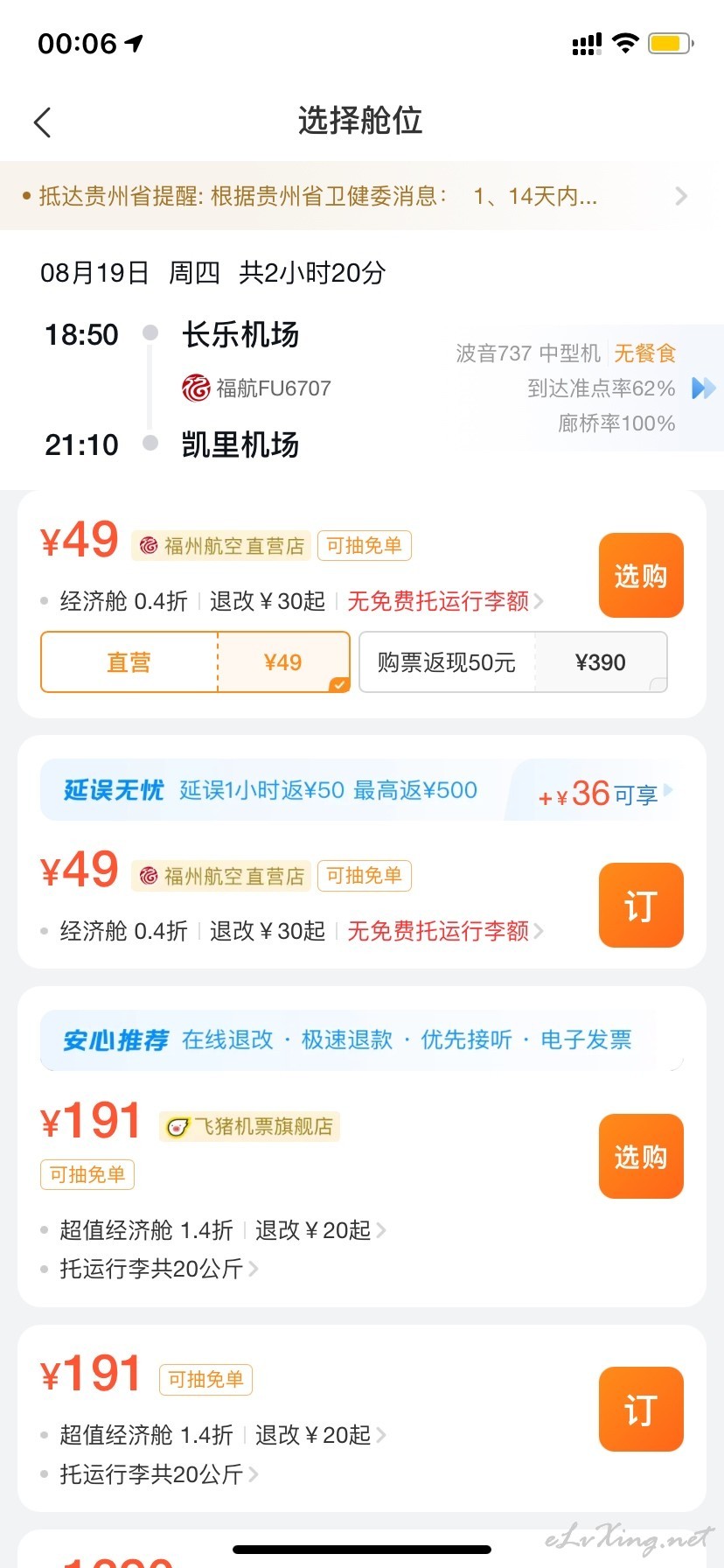
Task: Tap 选购 for the ¥49 福州航空直营店 fare
Action: pyautogui.click(x=641, y=576)
